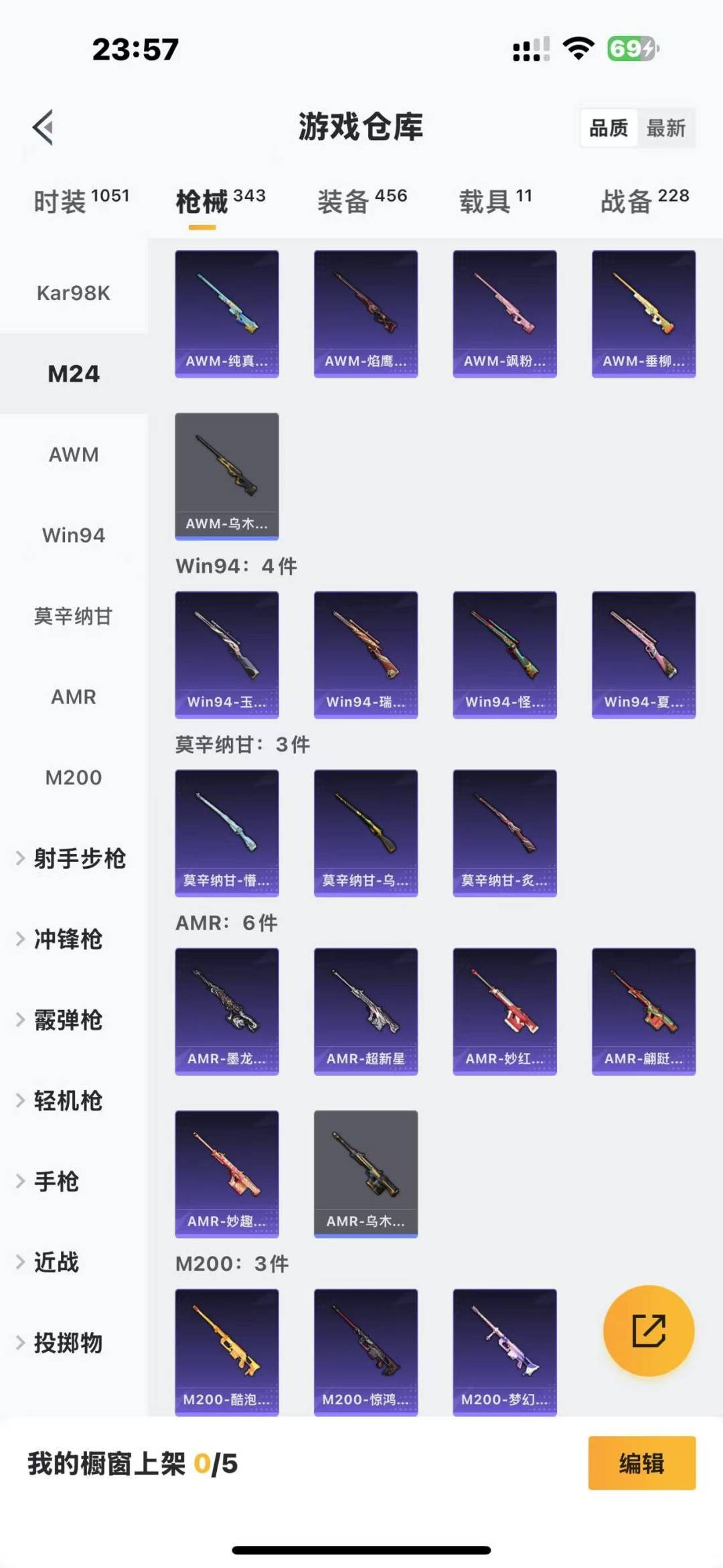This screenshot has height=1568, width=723.
Task: Switch to the 装备 tab
Action: pos(362,200)
